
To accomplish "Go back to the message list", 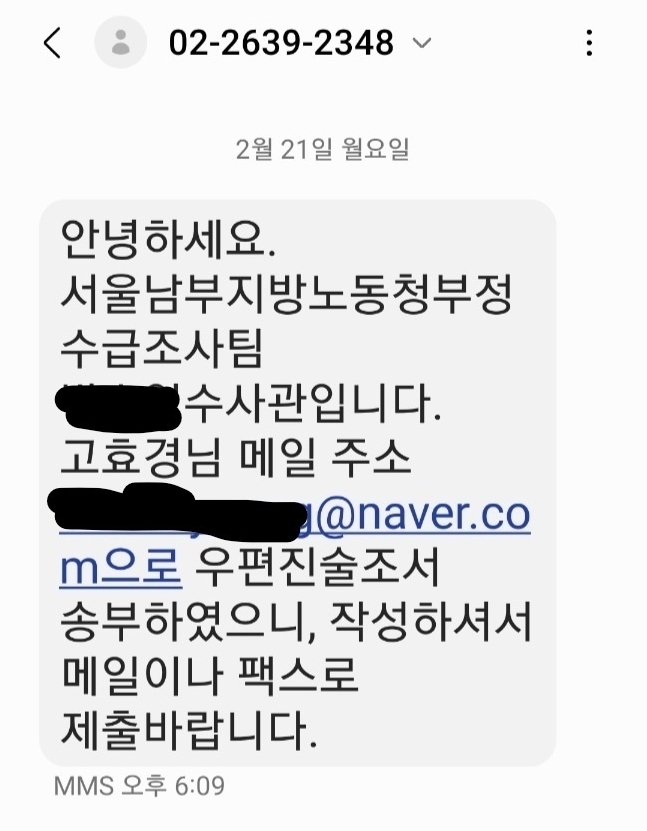I will [x=52, y=43].
